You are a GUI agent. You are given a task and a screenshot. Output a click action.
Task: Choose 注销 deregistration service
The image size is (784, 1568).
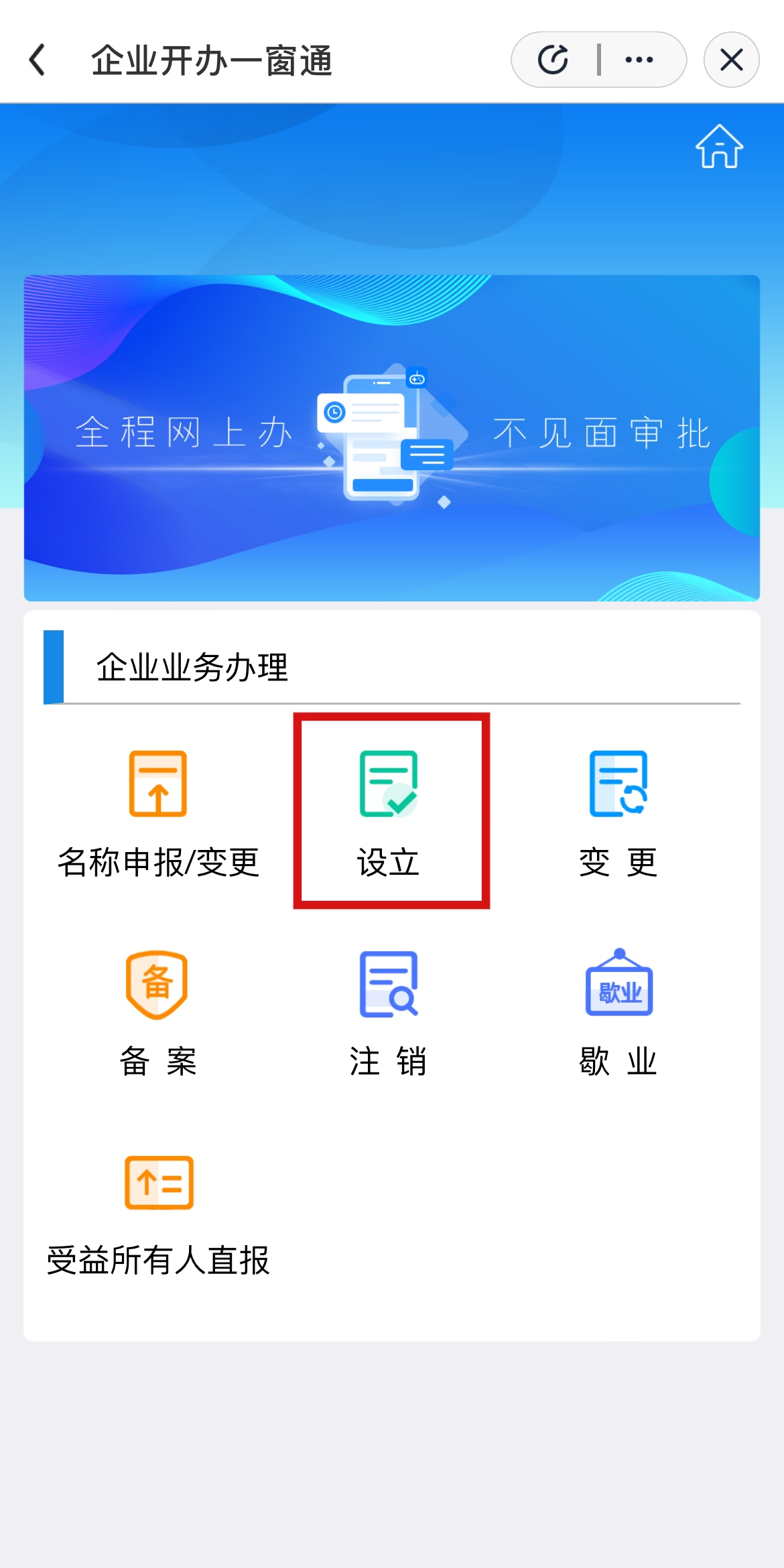coord(389,1011)
